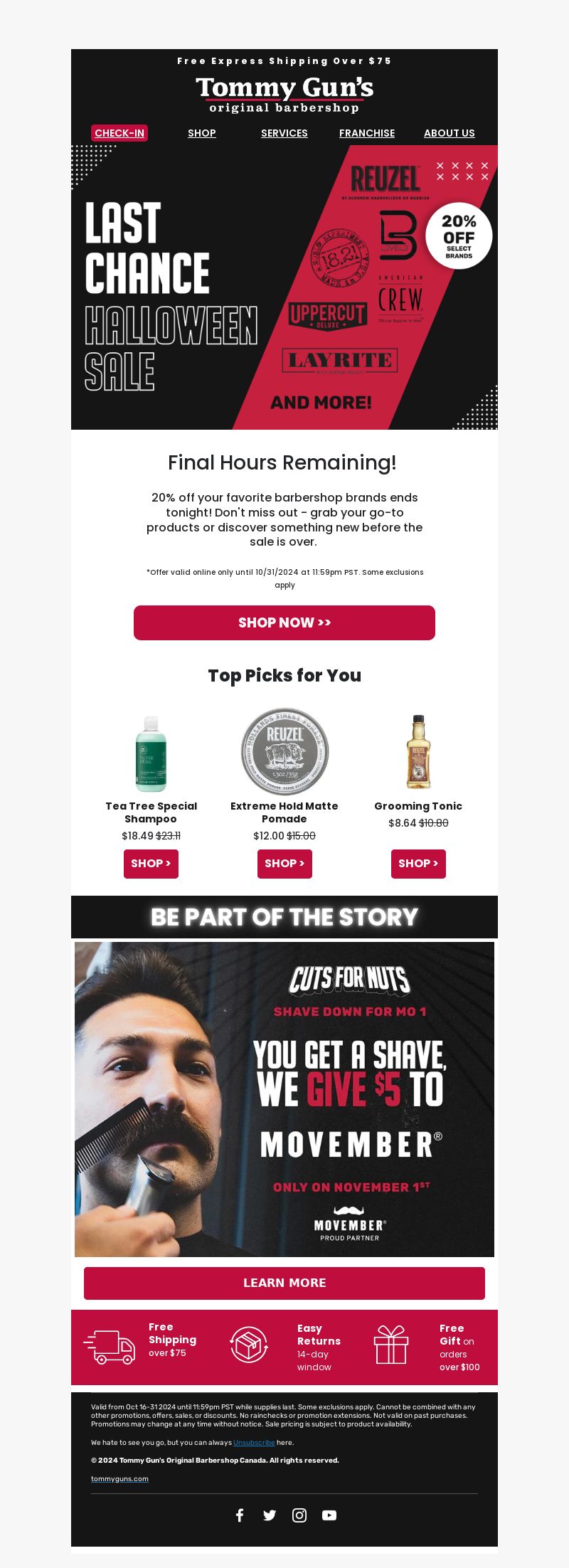Tap the SHOP NOW button
Screen dimensions: 569x1568
point(284,623)
